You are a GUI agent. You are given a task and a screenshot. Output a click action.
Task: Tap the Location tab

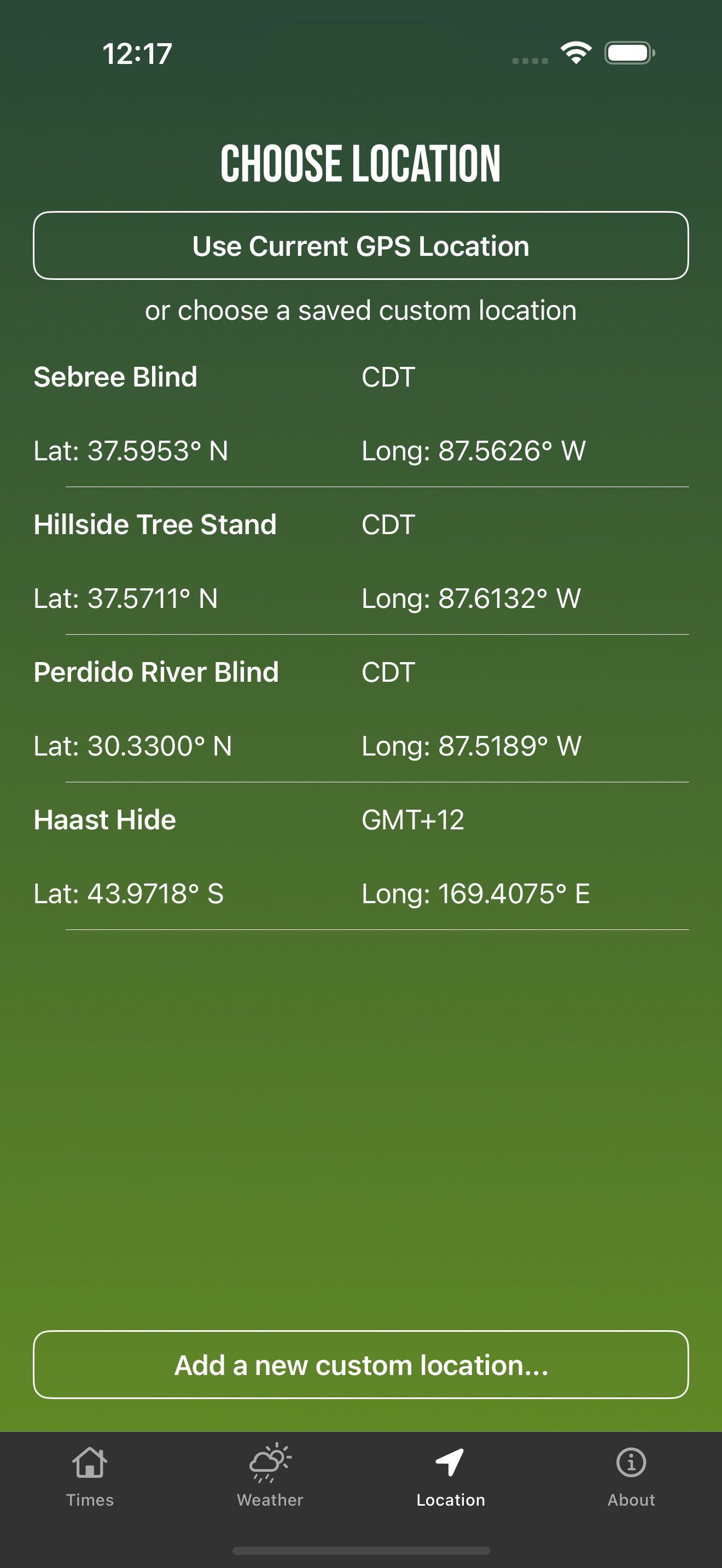tap(451, 1477)
